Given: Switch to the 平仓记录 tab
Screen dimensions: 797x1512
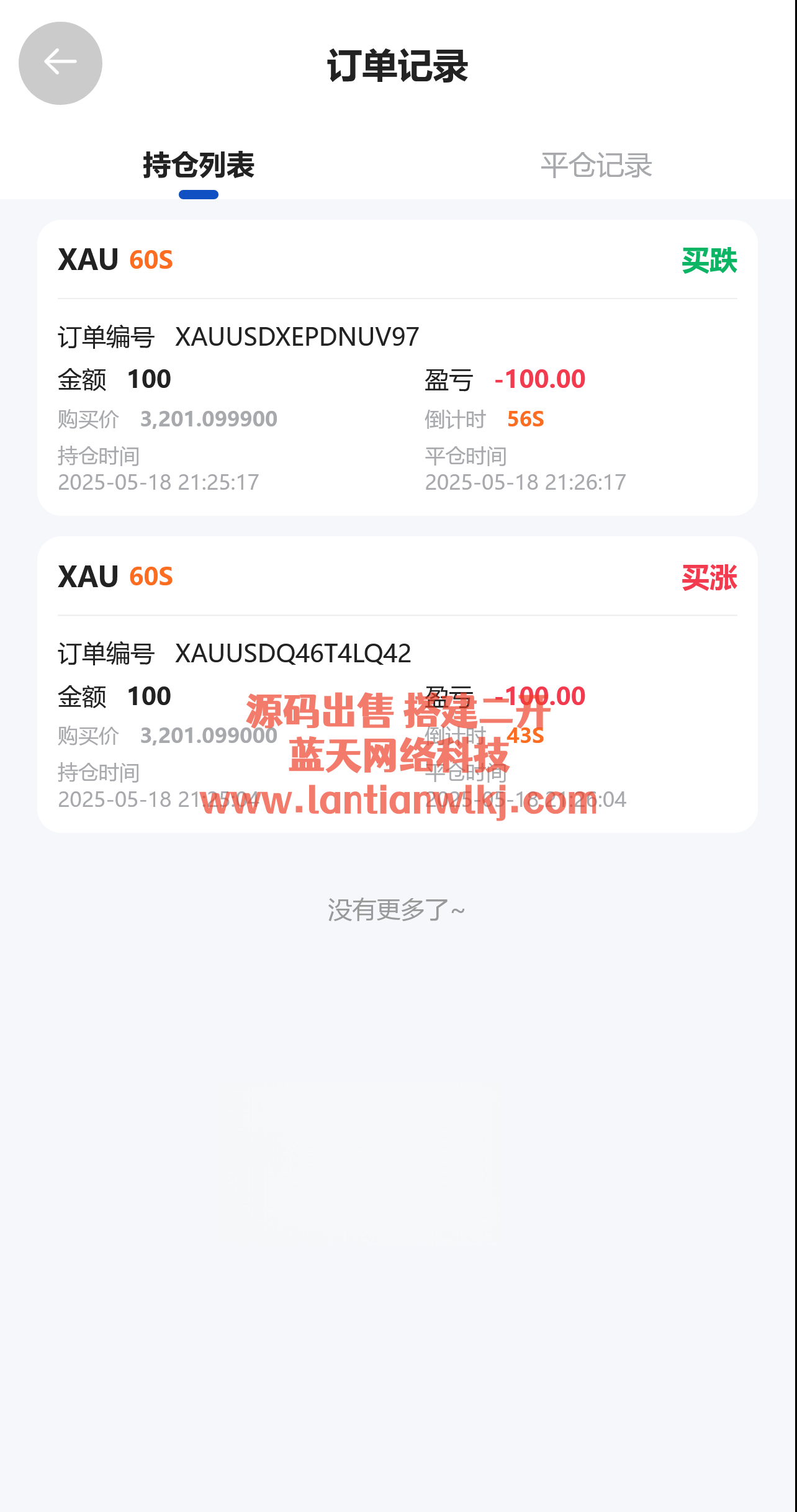Looking at the screenshot, I should tap(596, 166).
